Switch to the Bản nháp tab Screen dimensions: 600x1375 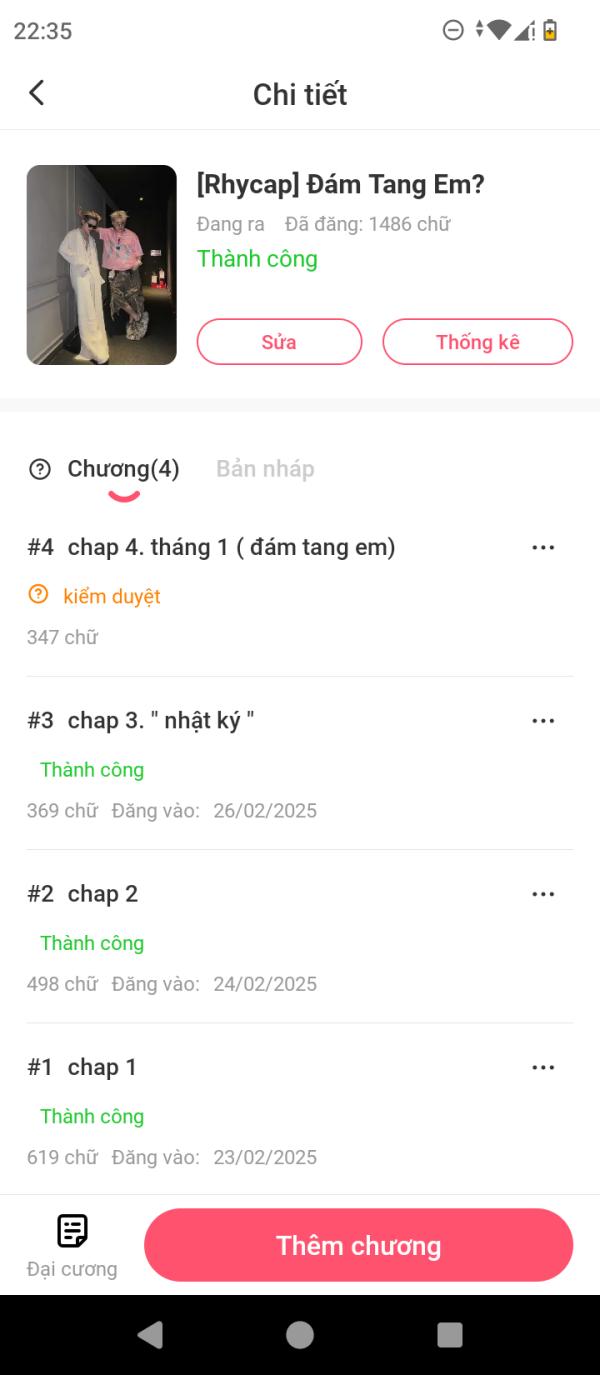pos(265,469)
